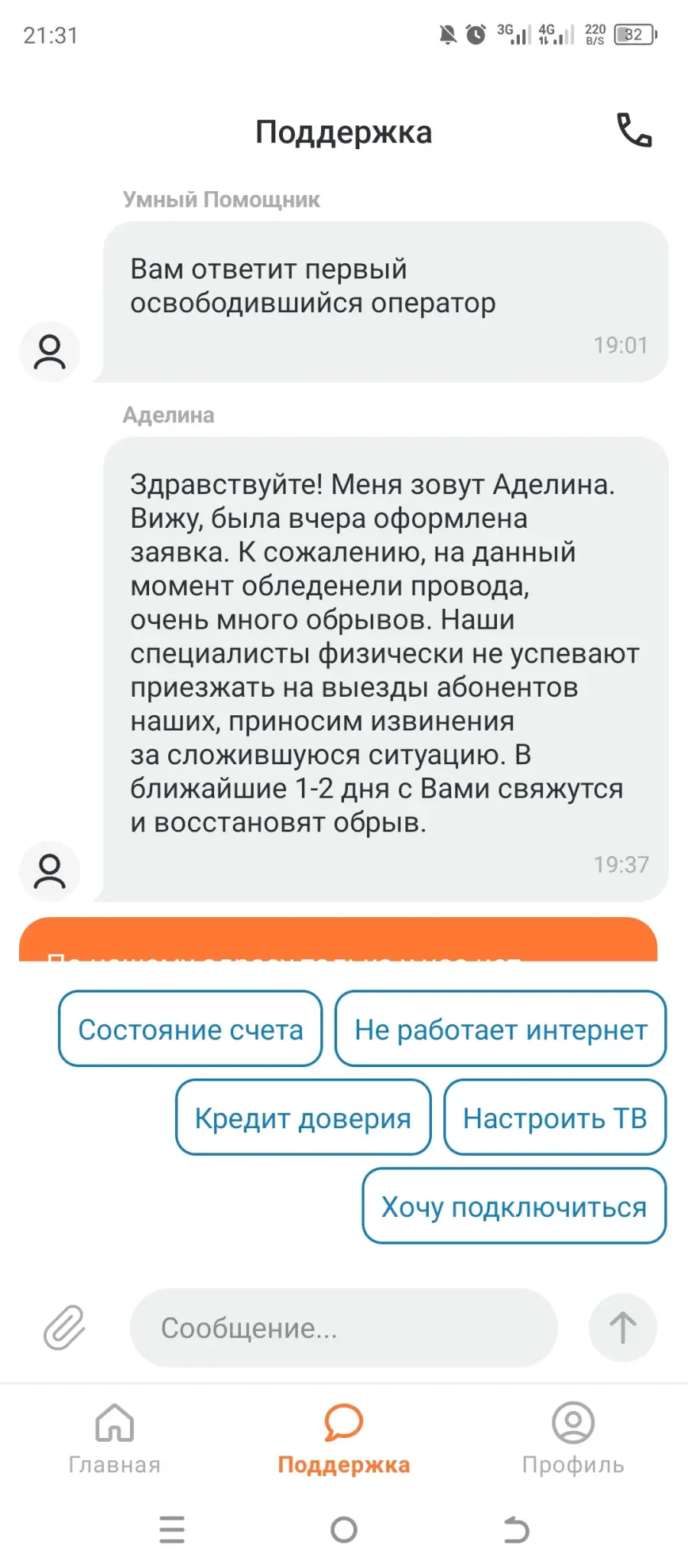This screenshot has height=1568, width=688.
Task: Go to the Профиль tab
Action: [573, 1438]
